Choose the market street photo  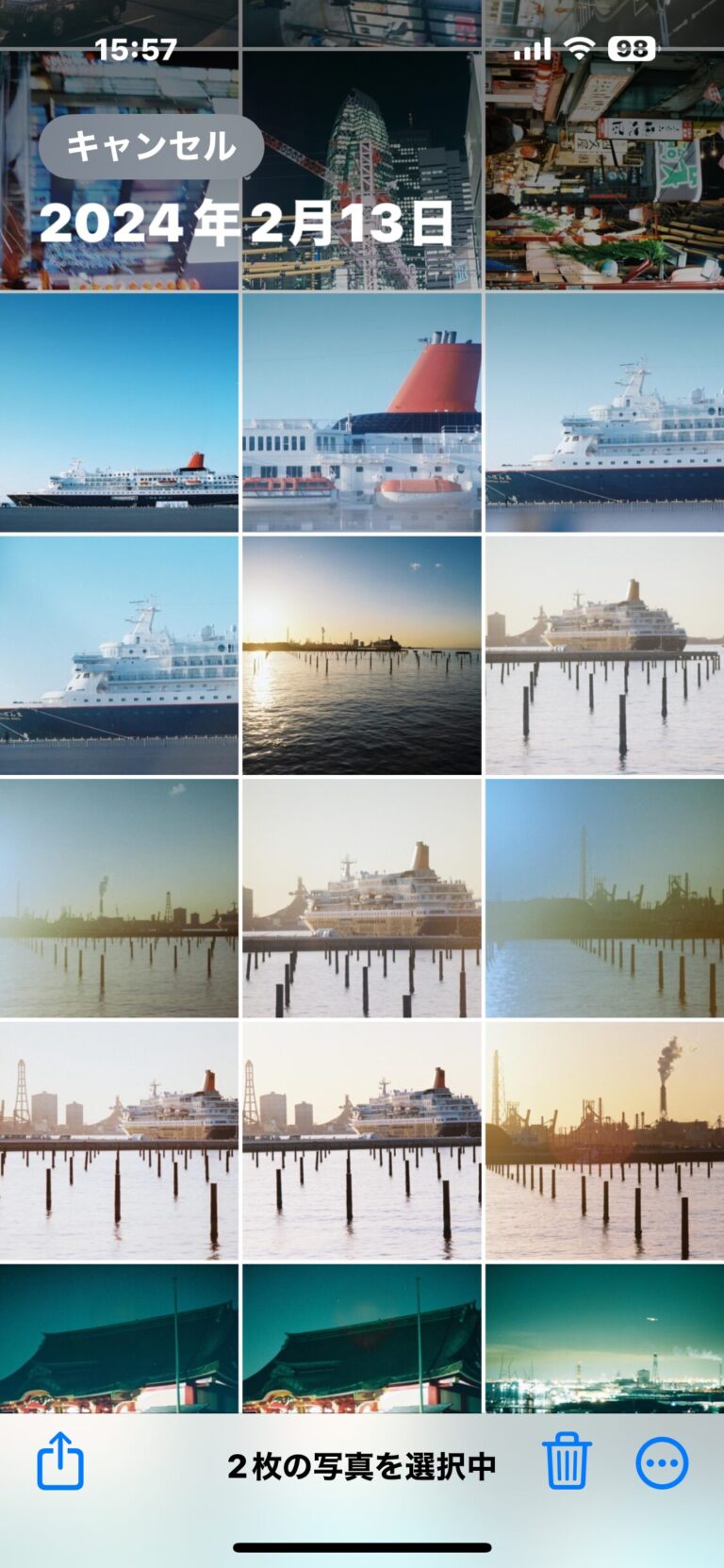[x=604, y=170]
